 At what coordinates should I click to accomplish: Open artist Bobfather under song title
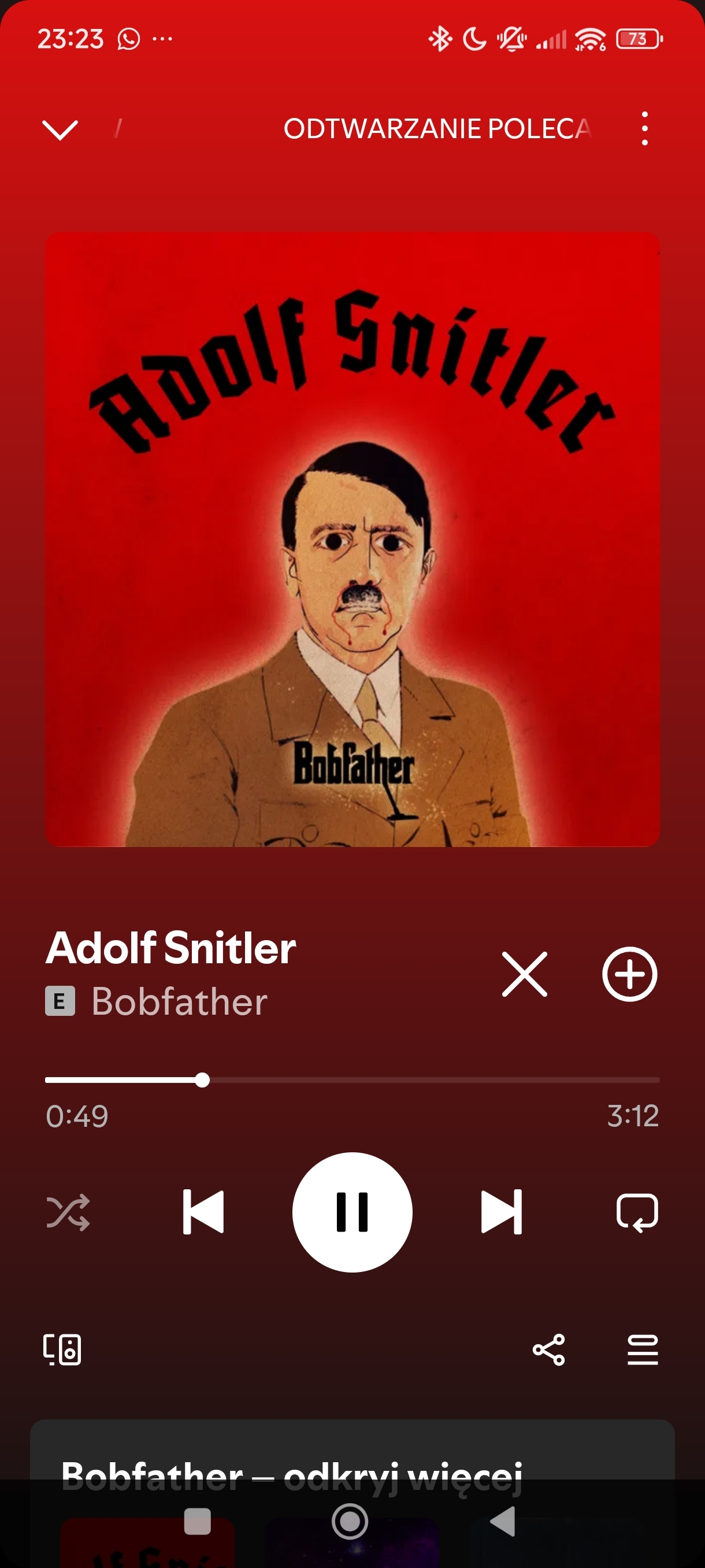[x=179, y=1001]
